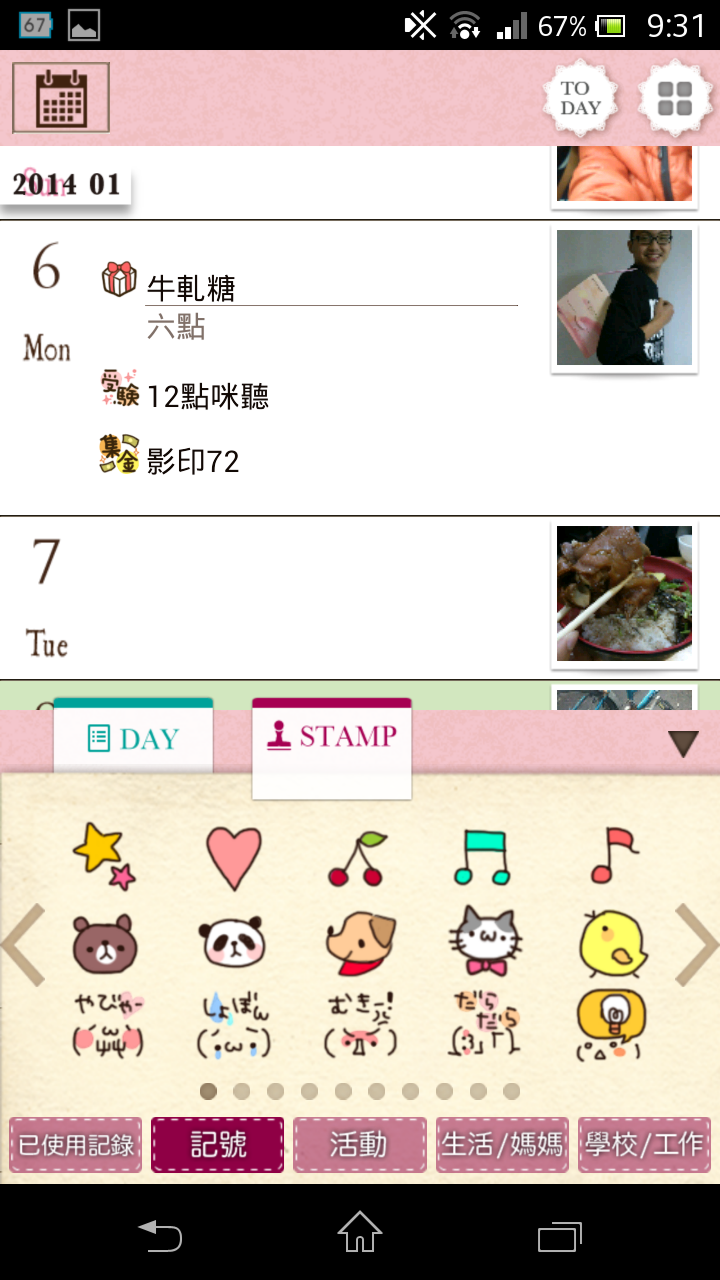720x1280 pixels.
Task: Jump to TODAY
Action: 580,98
